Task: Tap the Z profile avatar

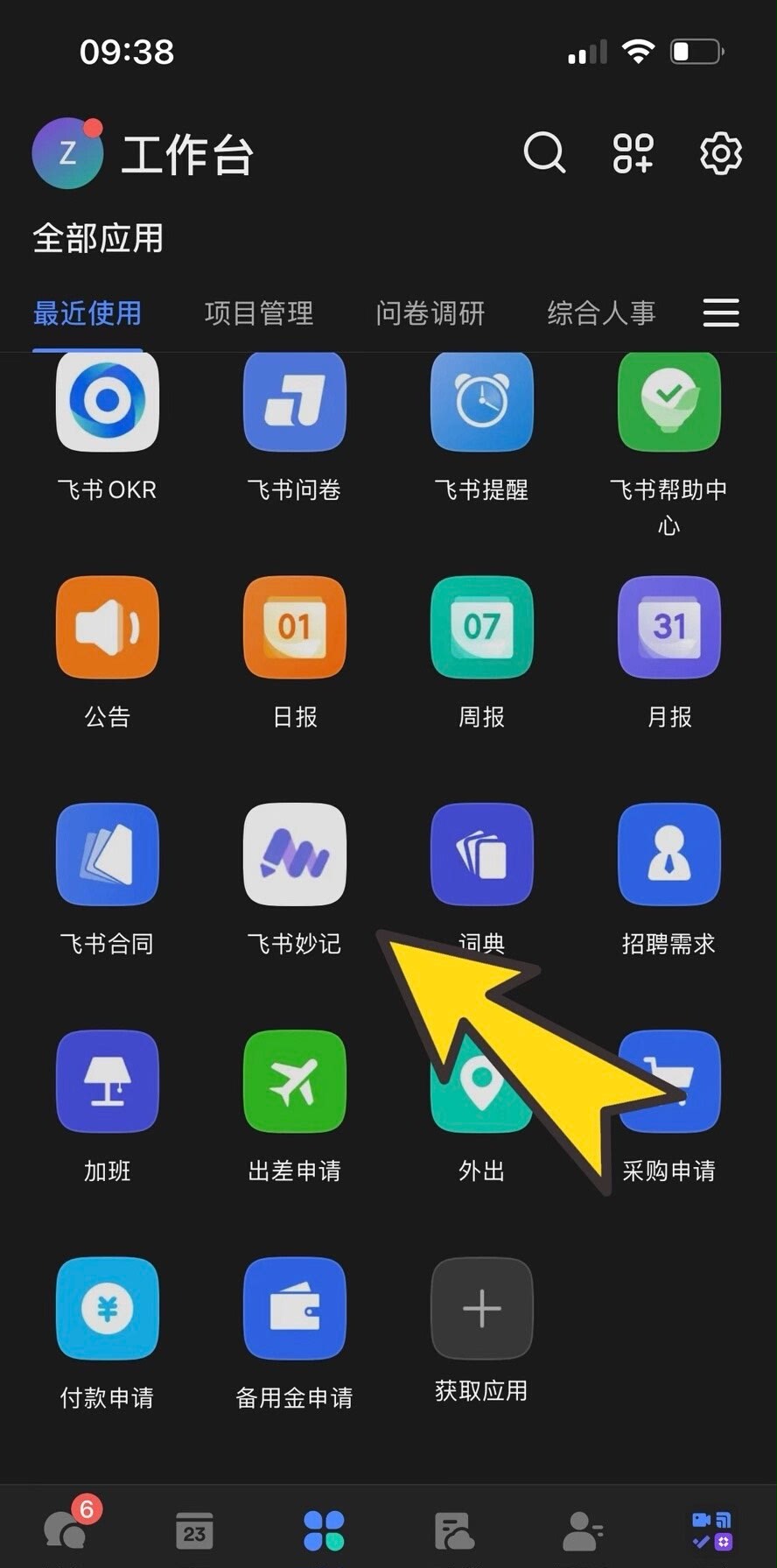Action: 67,154
